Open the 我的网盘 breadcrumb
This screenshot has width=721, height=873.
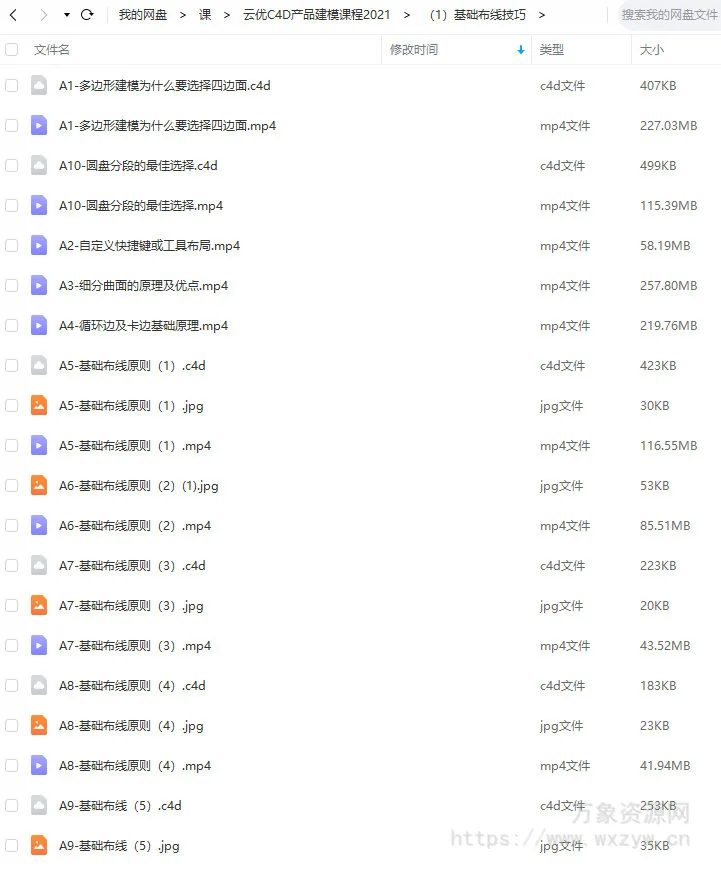[142, 15]
